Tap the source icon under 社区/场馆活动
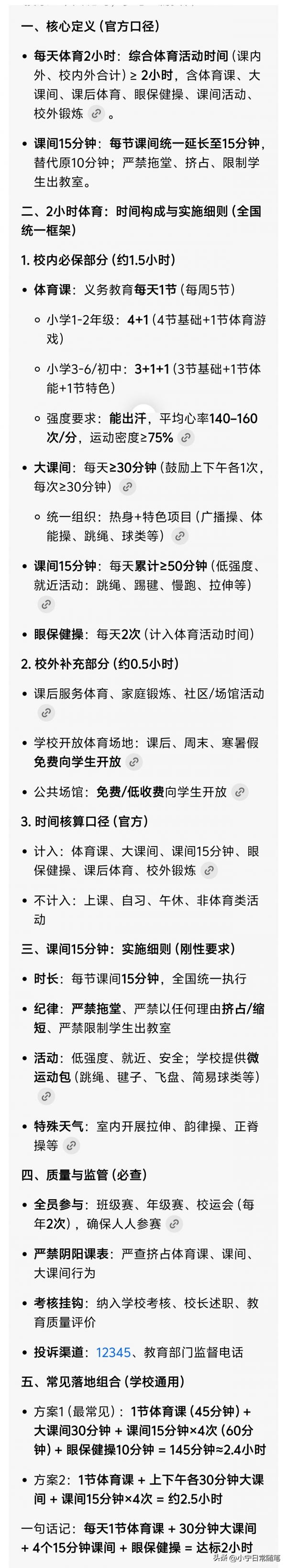The image size is (287, 1568). click(45, 713)
